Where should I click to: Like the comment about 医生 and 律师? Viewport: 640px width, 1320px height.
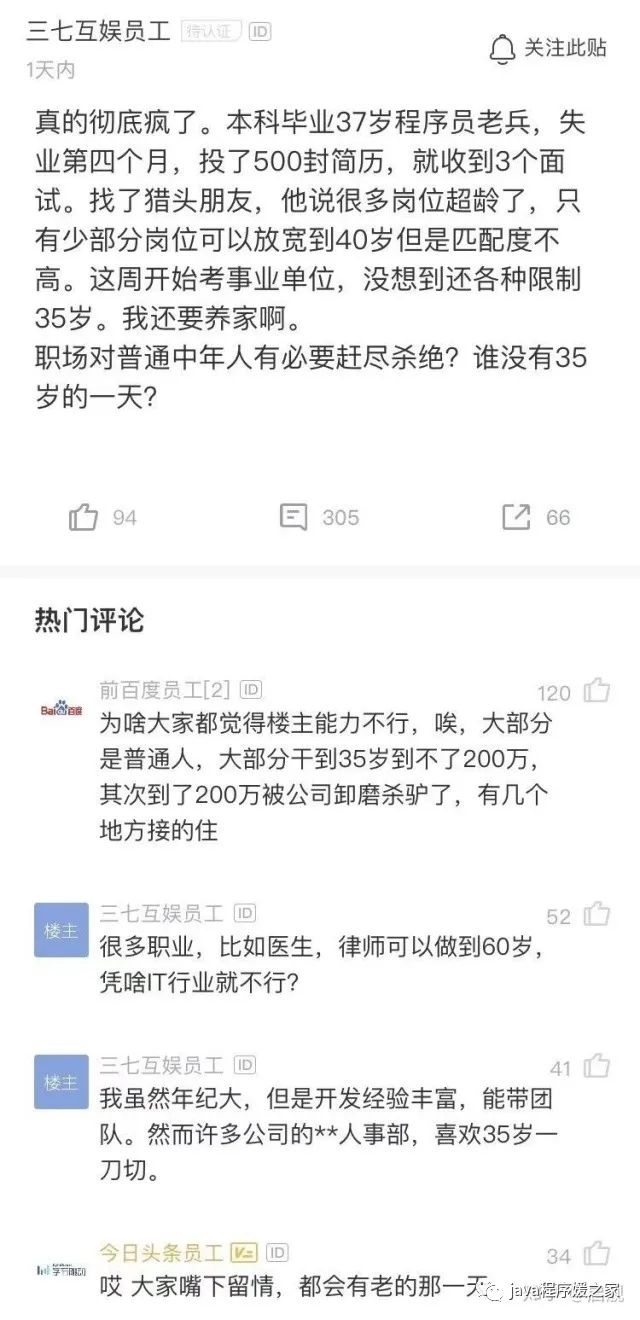click(597, 914)
